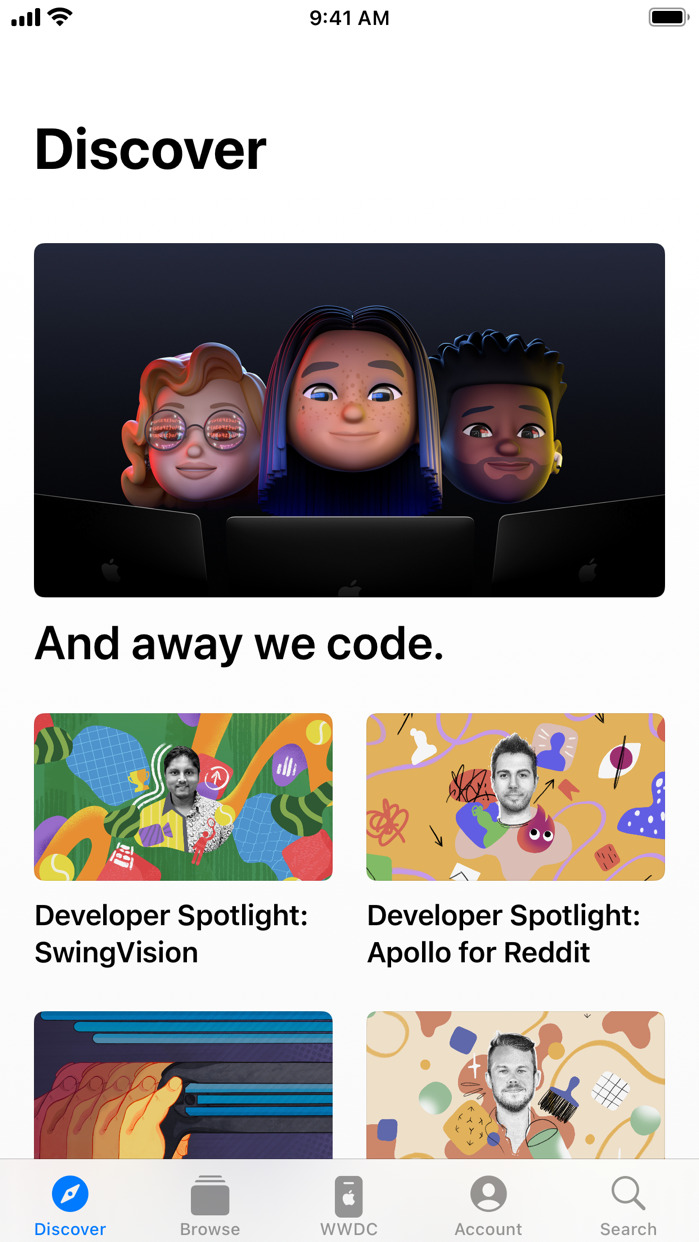Open the Account tab
Screen dimensions: 699x1242
(488, 1205)
